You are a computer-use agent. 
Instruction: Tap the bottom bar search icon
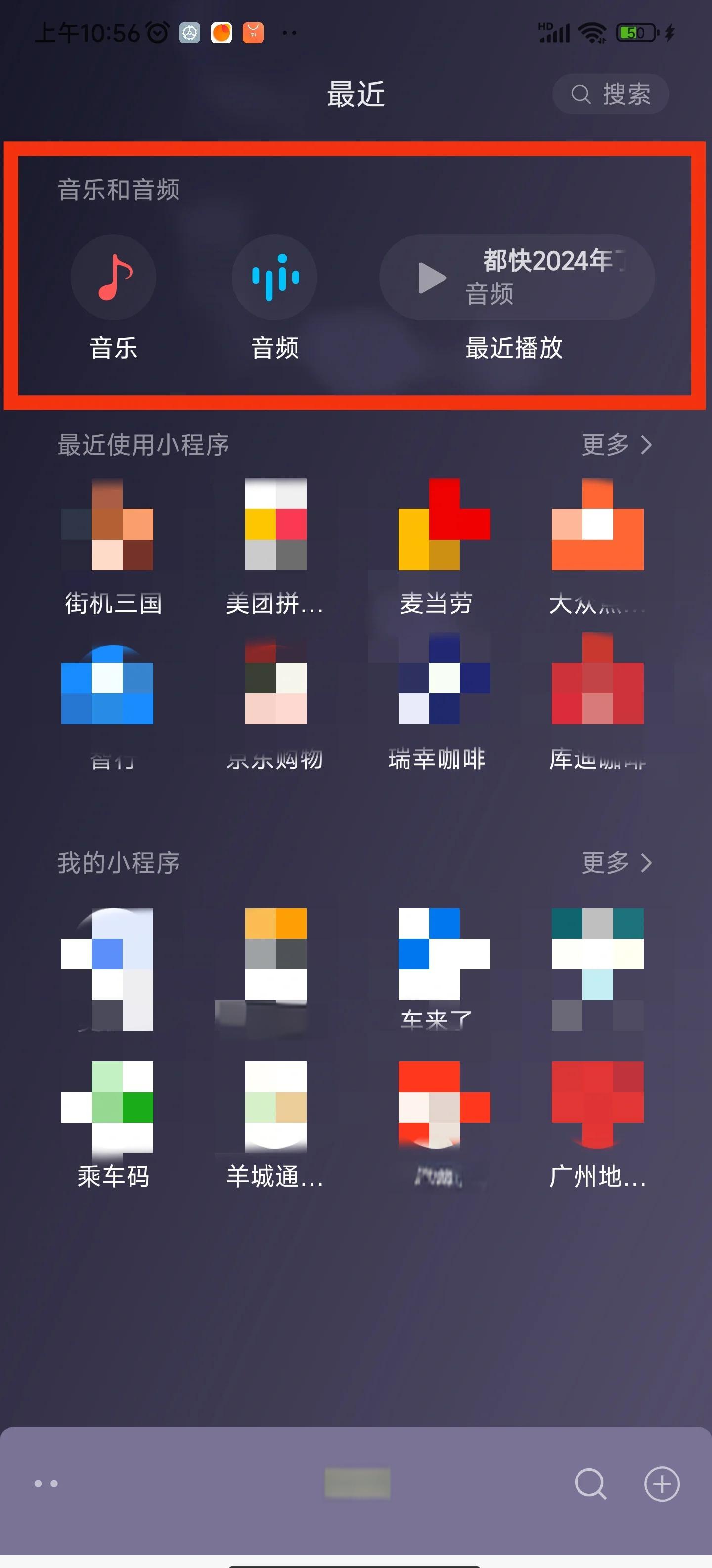[590, 1484]
